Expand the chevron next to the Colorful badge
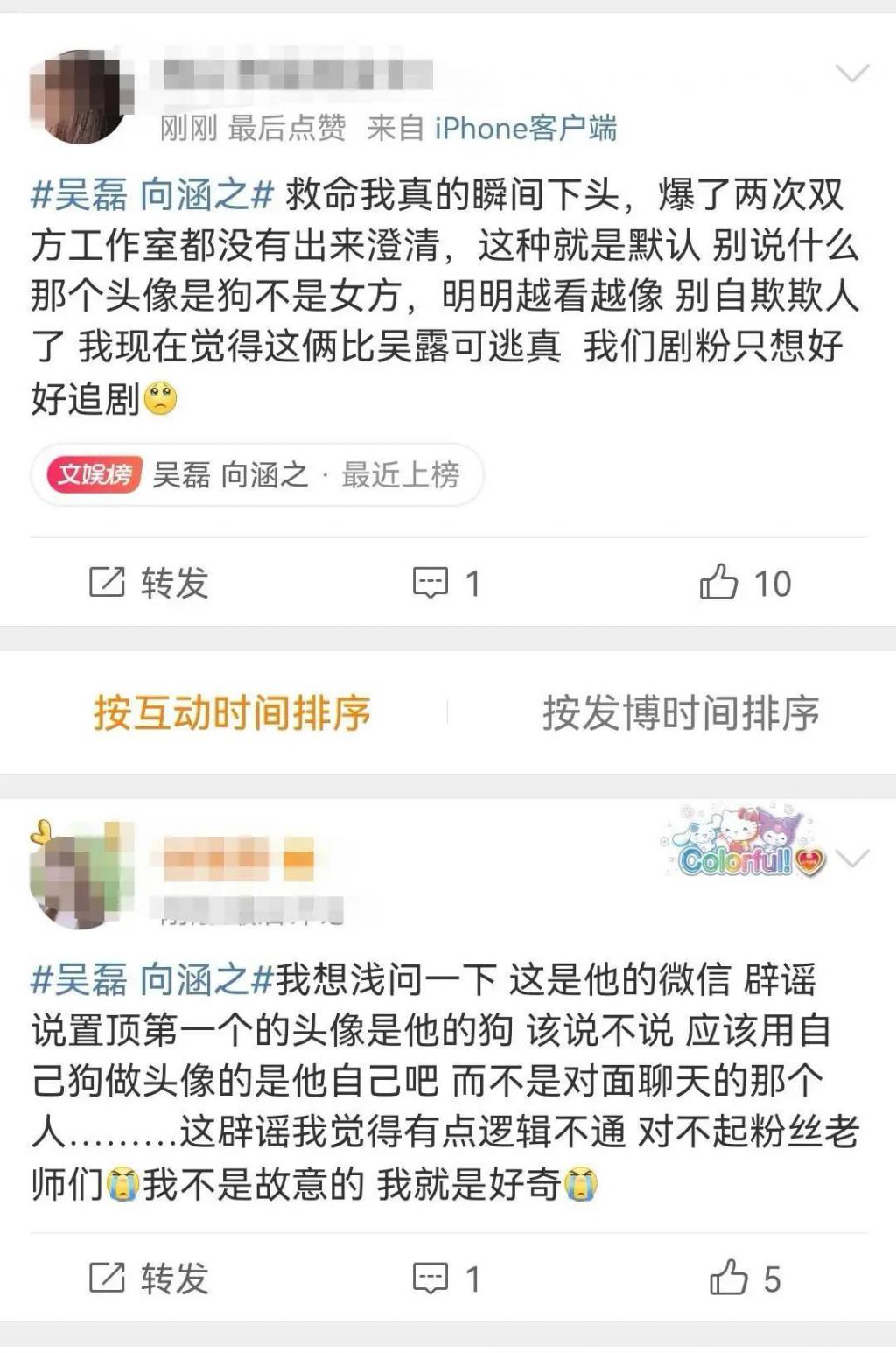Screen dimensions: 896x1353 click(852, 857)
